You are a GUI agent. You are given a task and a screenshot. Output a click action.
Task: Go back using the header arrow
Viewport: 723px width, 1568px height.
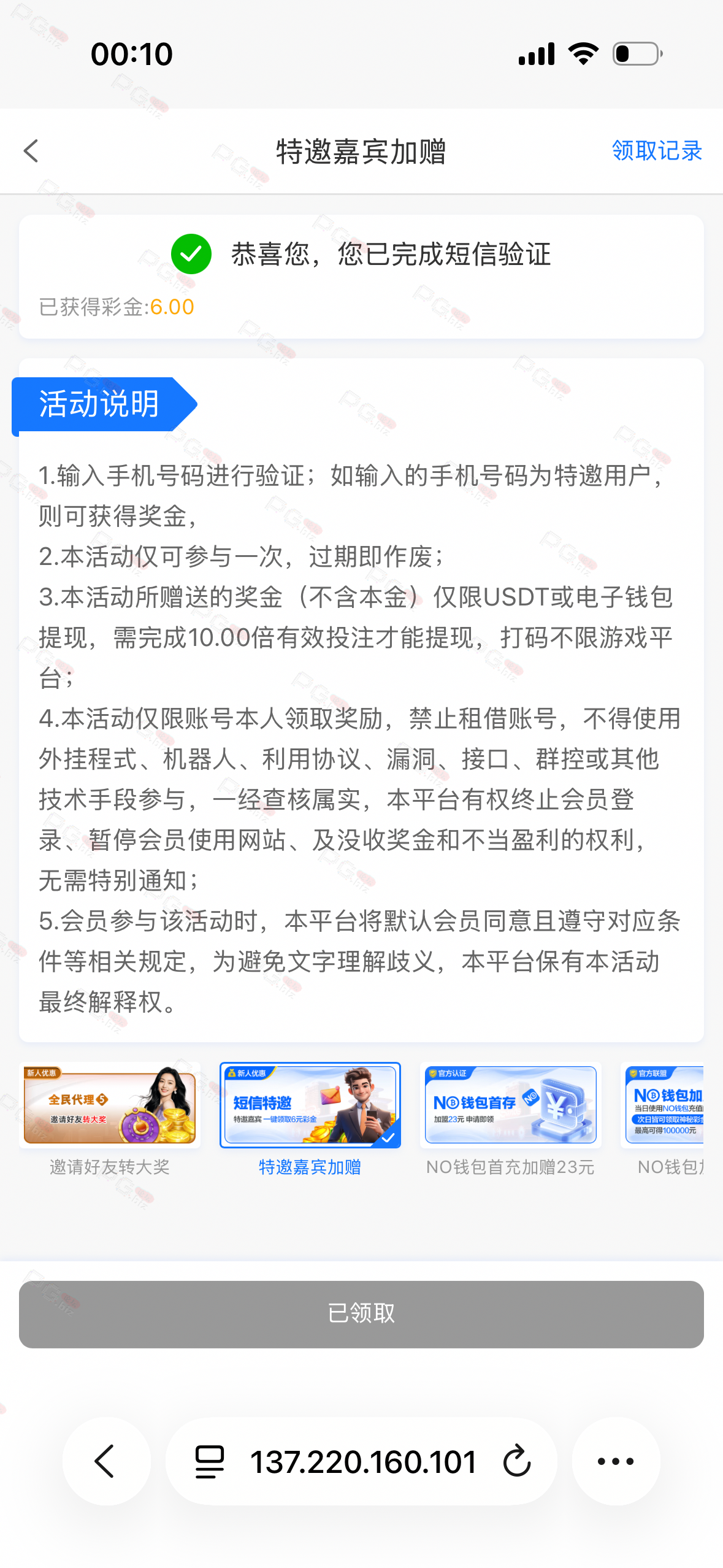[x=31, y=151]
